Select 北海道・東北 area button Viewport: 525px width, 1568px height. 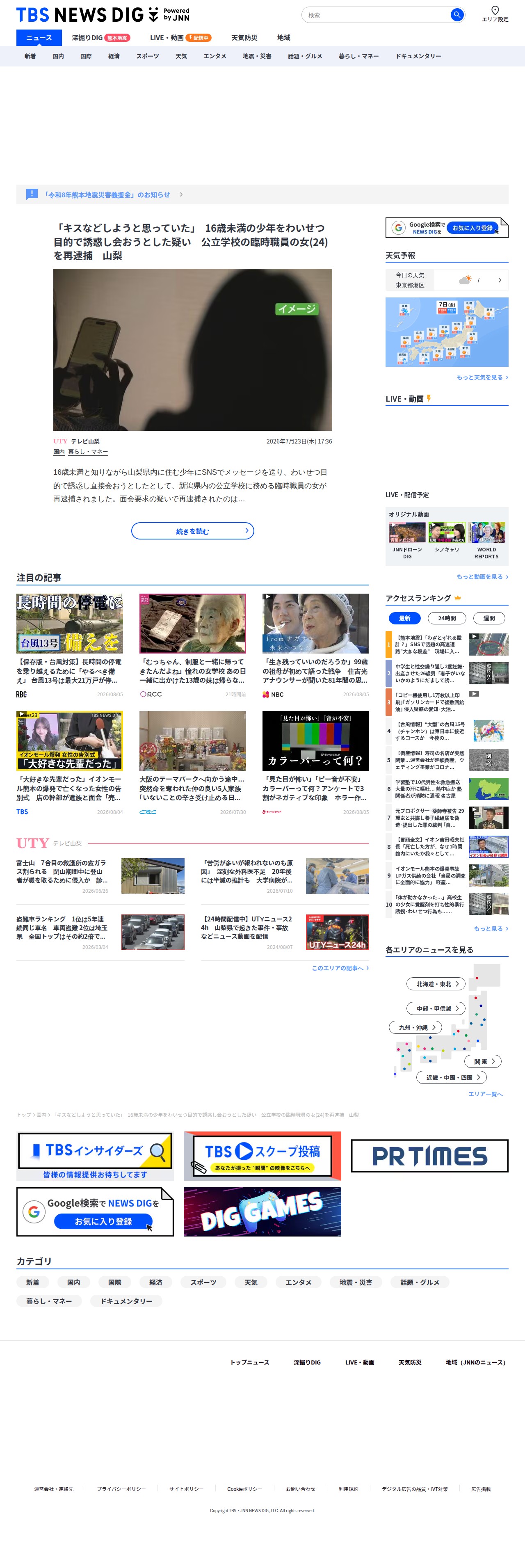click(436, 984)
